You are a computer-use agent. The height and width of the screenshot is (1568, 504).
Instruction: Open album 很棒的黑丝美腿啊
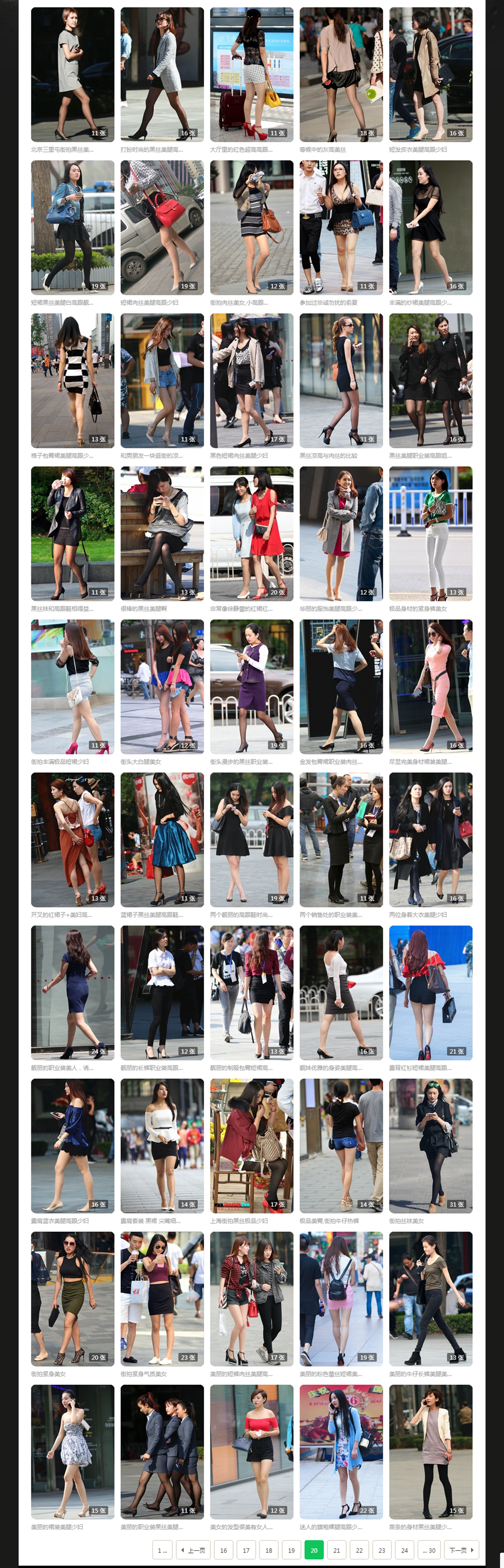[162, 533]
